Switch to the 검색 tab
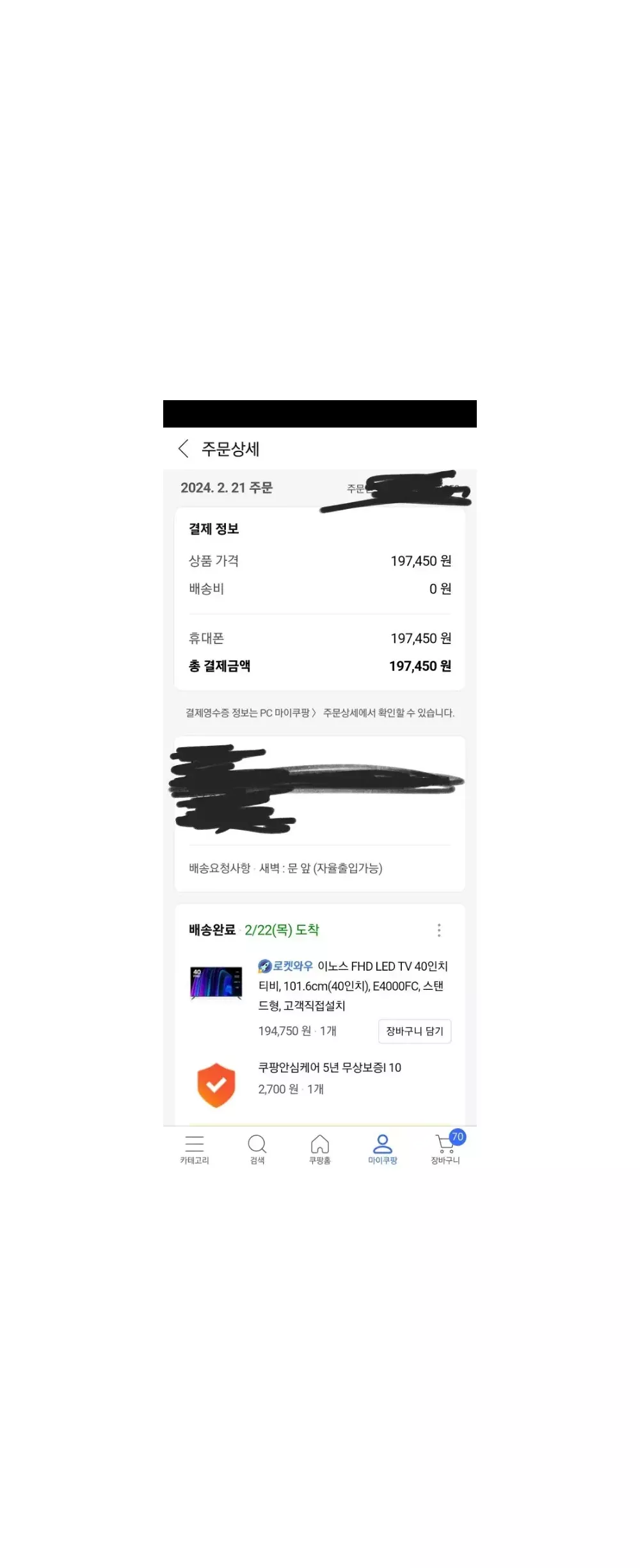The image size is (640, 1568). point(257,1150)
